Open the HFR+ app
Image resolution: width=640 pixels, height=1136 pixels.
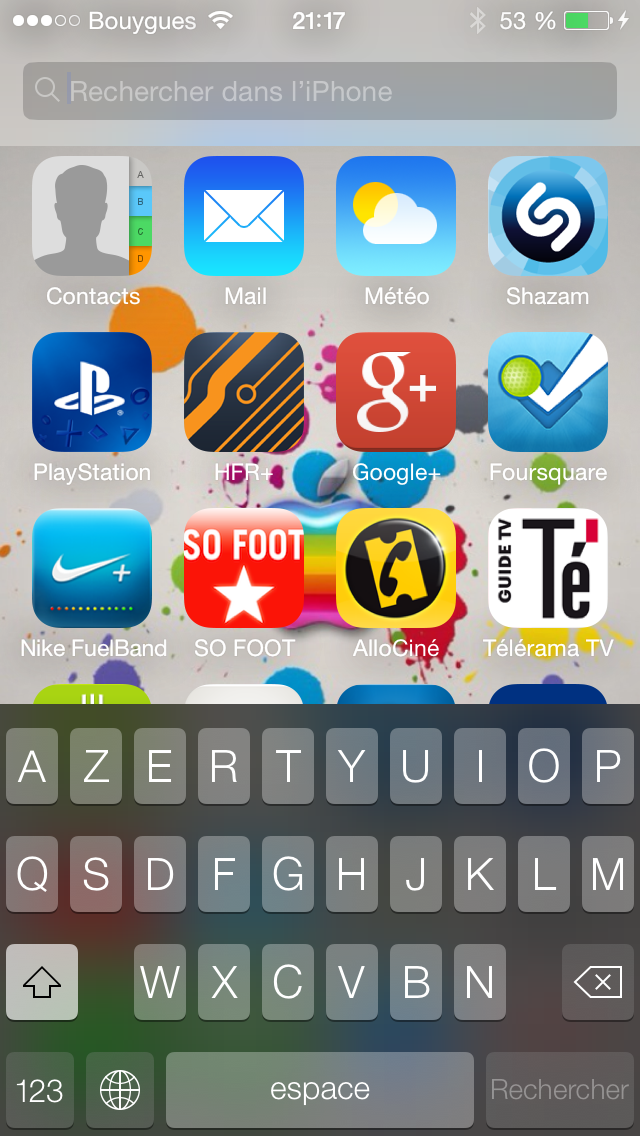(x=244, y=392)
